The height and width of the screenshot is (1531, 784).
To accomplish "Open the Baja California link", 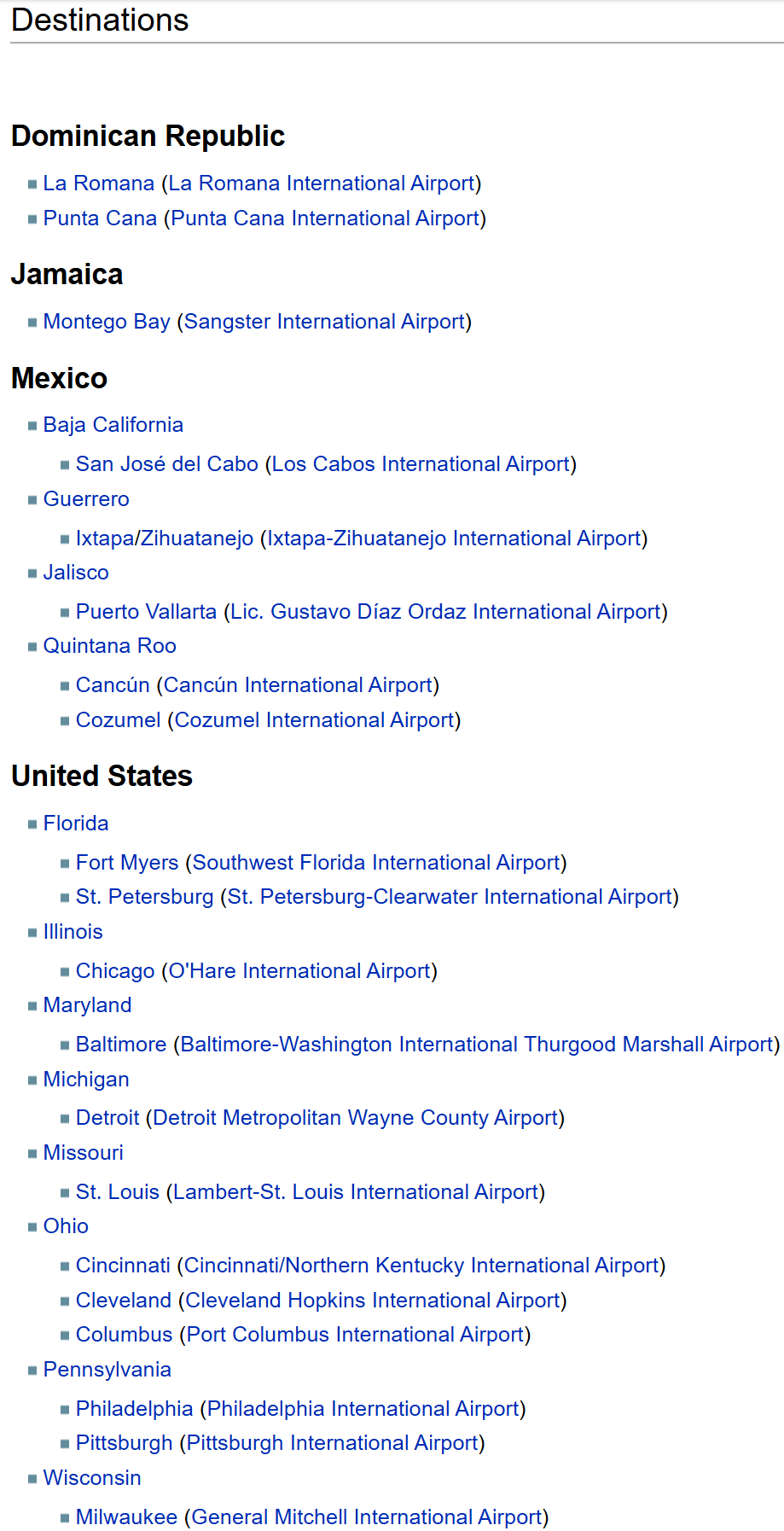I will pos(113,425).
